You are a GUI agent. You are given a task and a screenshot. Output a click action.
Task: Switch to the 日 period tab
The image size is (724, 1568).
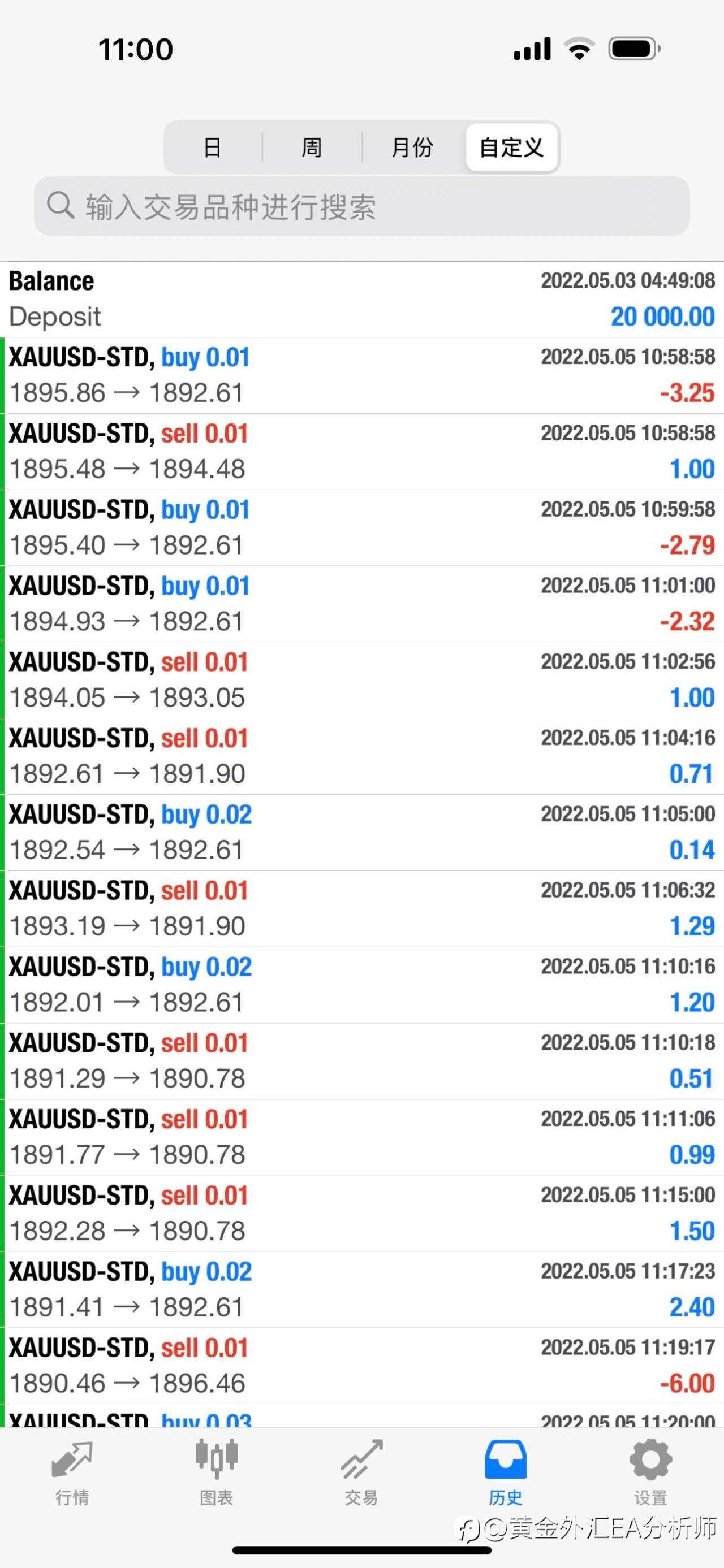click(213, 148)
